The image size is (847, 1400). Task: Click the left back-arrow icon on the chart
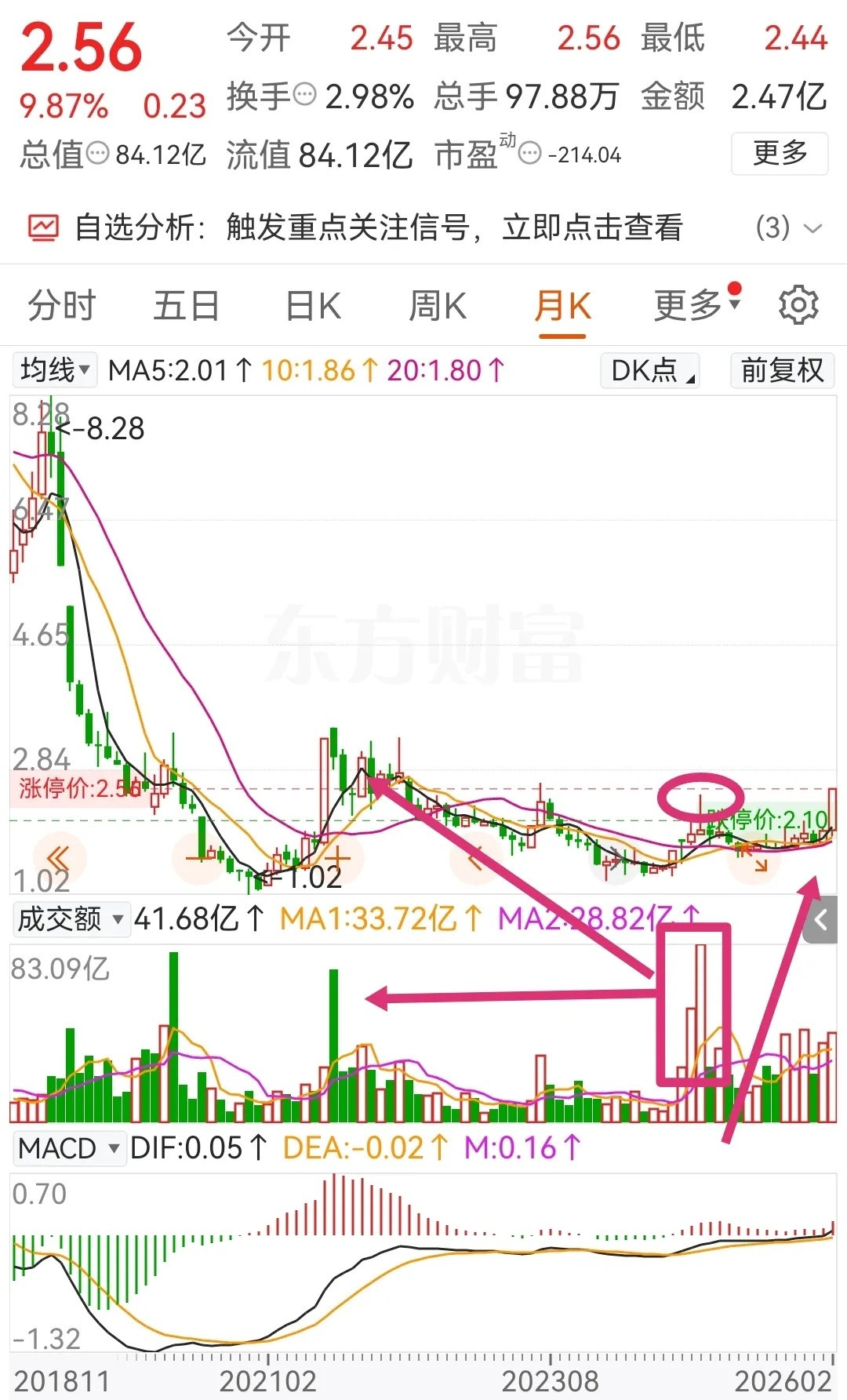click(59, 859)
